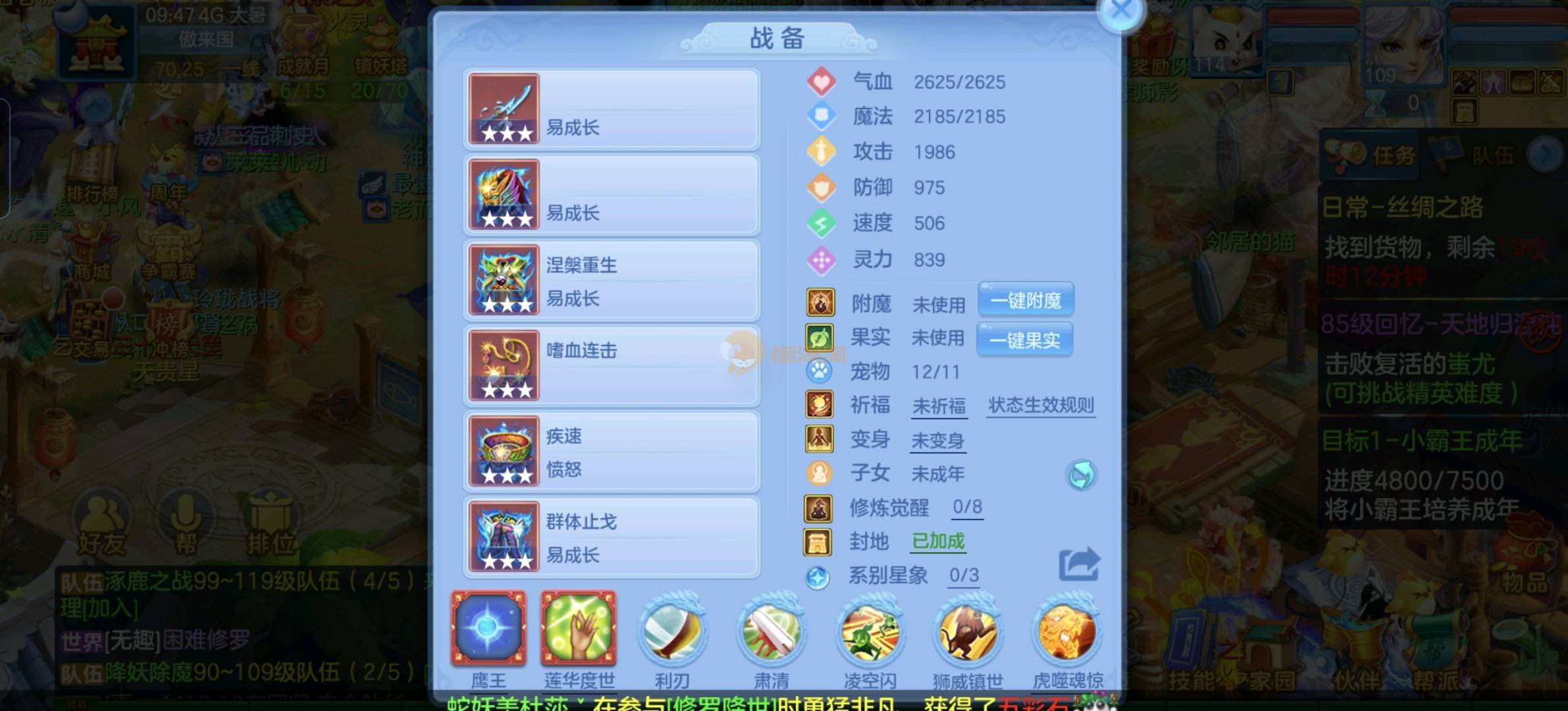Open the 未祈福 blessing link

tap(939, 406)
